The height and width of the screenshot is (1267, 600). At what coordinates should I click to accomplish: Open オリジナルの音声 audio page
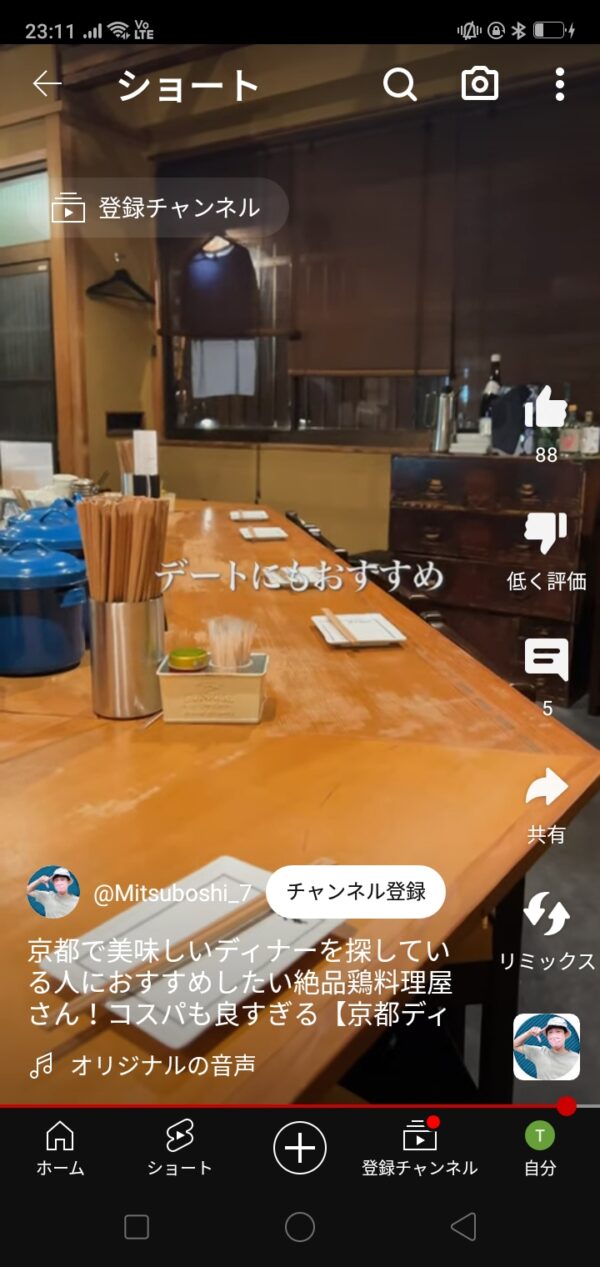(162, 1066)
